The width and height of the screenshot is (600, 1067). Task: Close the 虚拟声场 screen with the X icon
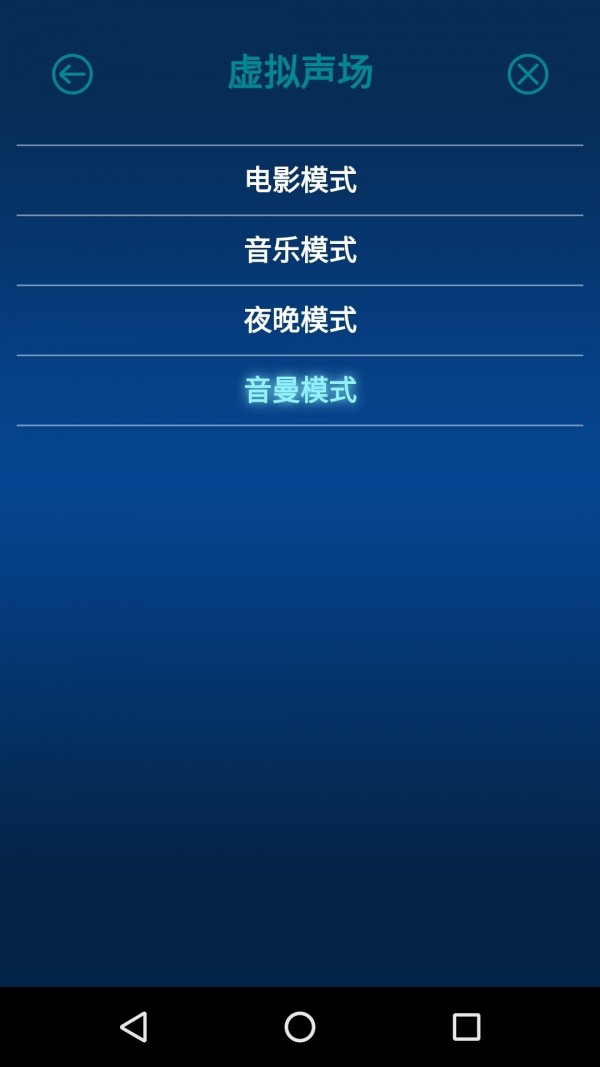pyautogui.click(x=527, y=74)
